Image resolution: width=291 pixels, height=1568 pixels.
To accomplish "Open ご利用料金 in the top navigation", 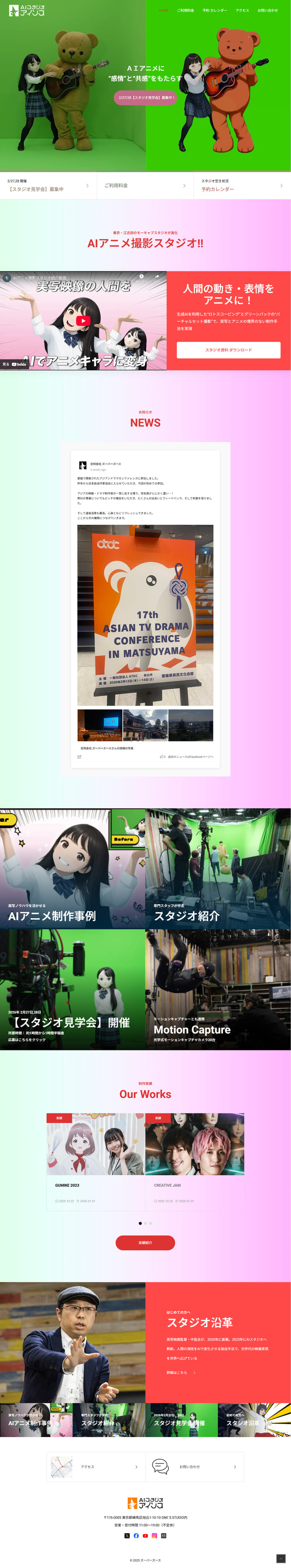I will click(185, 10).
